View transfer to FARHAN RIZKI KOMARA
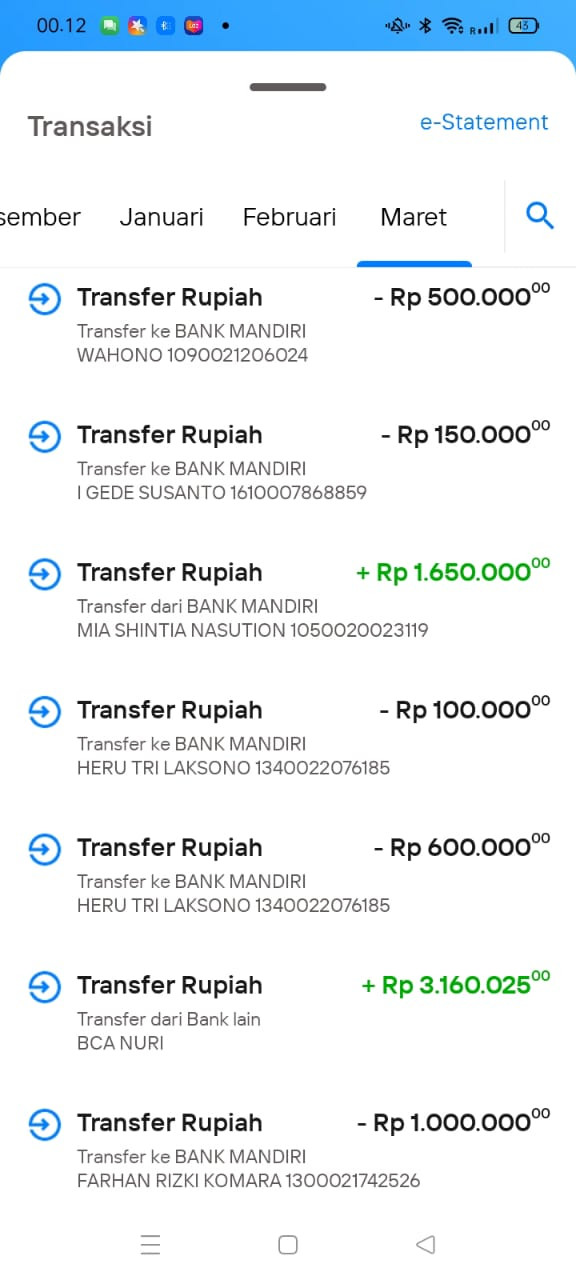 pyautogui.click(x=288, y=1151)
